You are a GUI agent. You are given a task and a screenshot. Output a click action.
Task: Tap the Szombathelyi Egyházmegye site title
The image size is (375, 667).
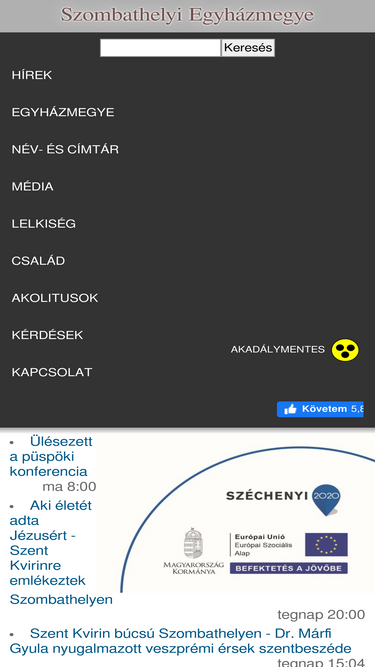(x=188, y=15)
